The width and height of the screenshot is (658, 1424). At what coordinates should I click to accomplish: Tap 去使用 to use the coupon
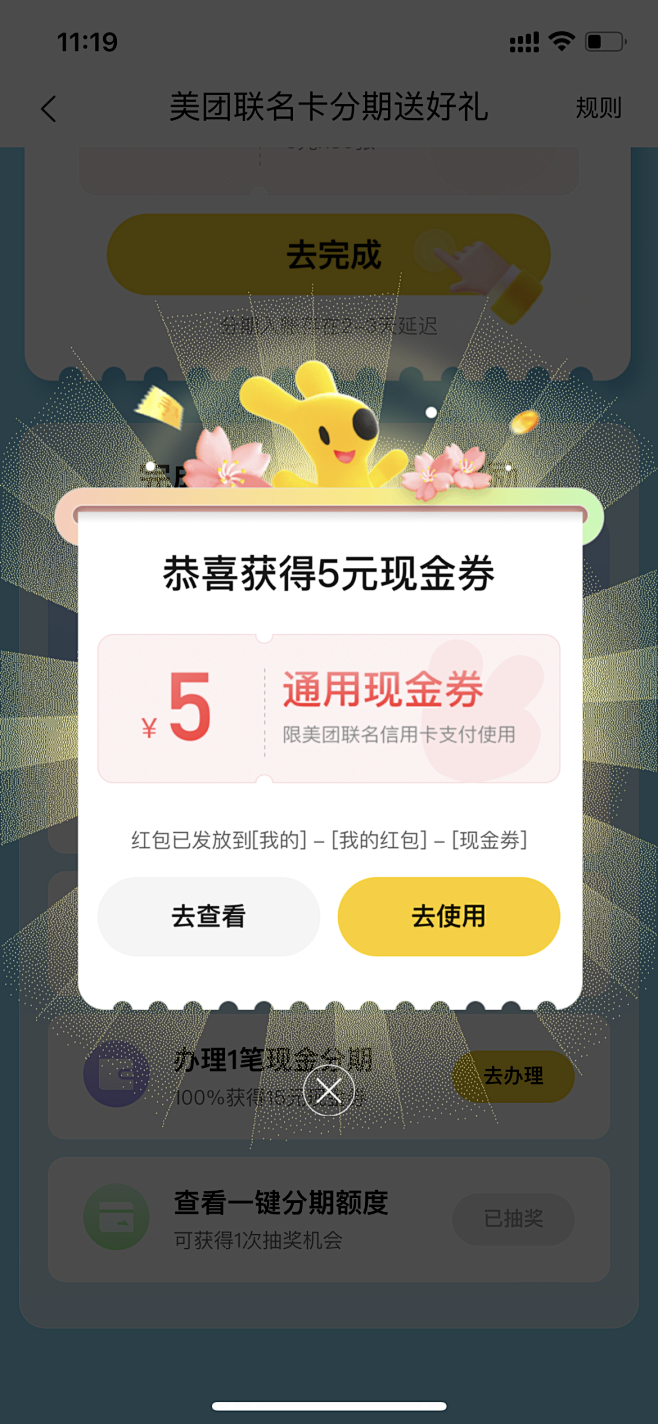click(448, 916)
